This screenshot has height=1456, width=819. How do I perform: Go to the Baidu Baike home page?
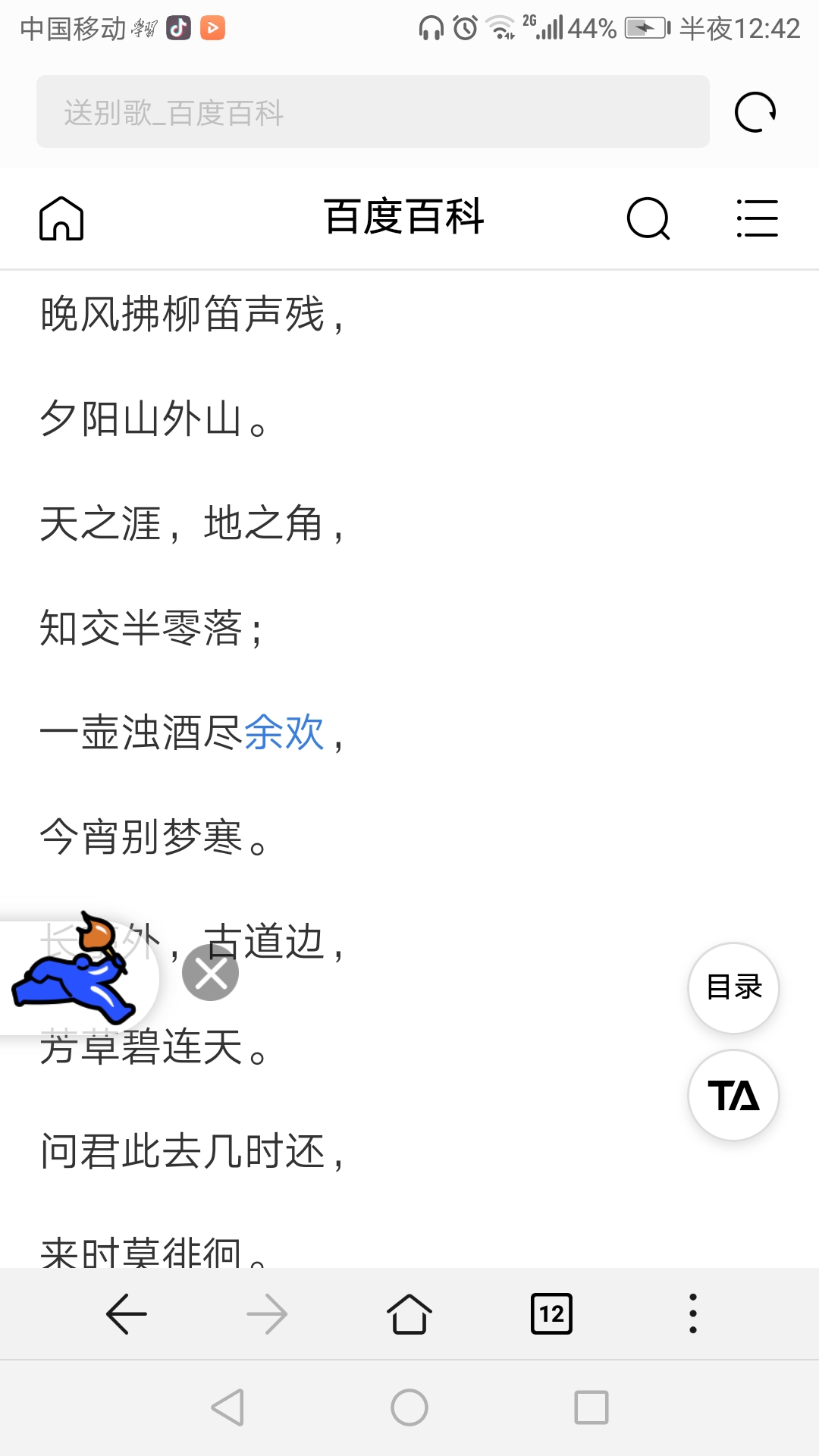[x=61, y=218]
